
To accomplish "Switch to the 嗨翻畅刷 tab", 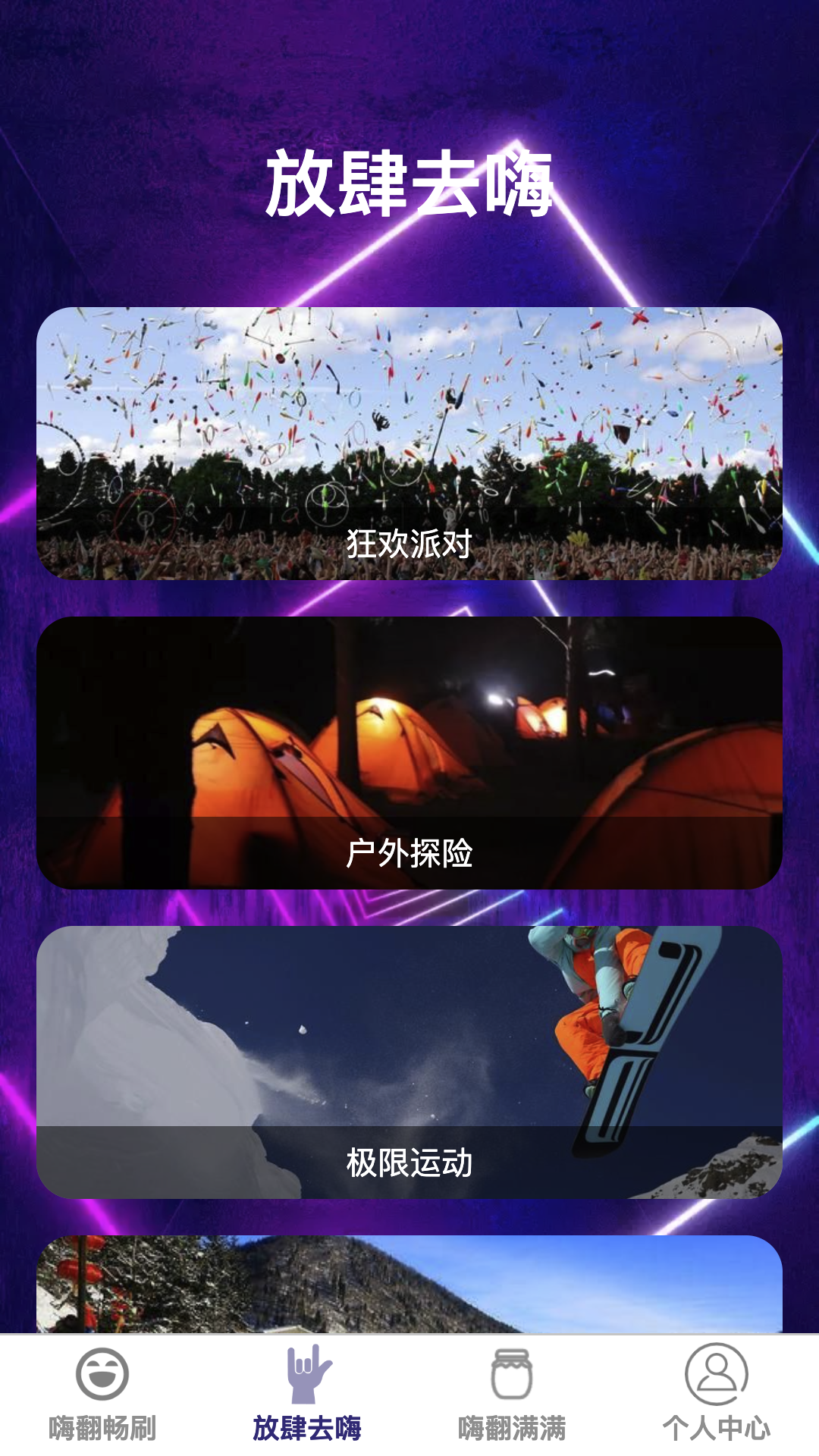I will [102, 1395].
